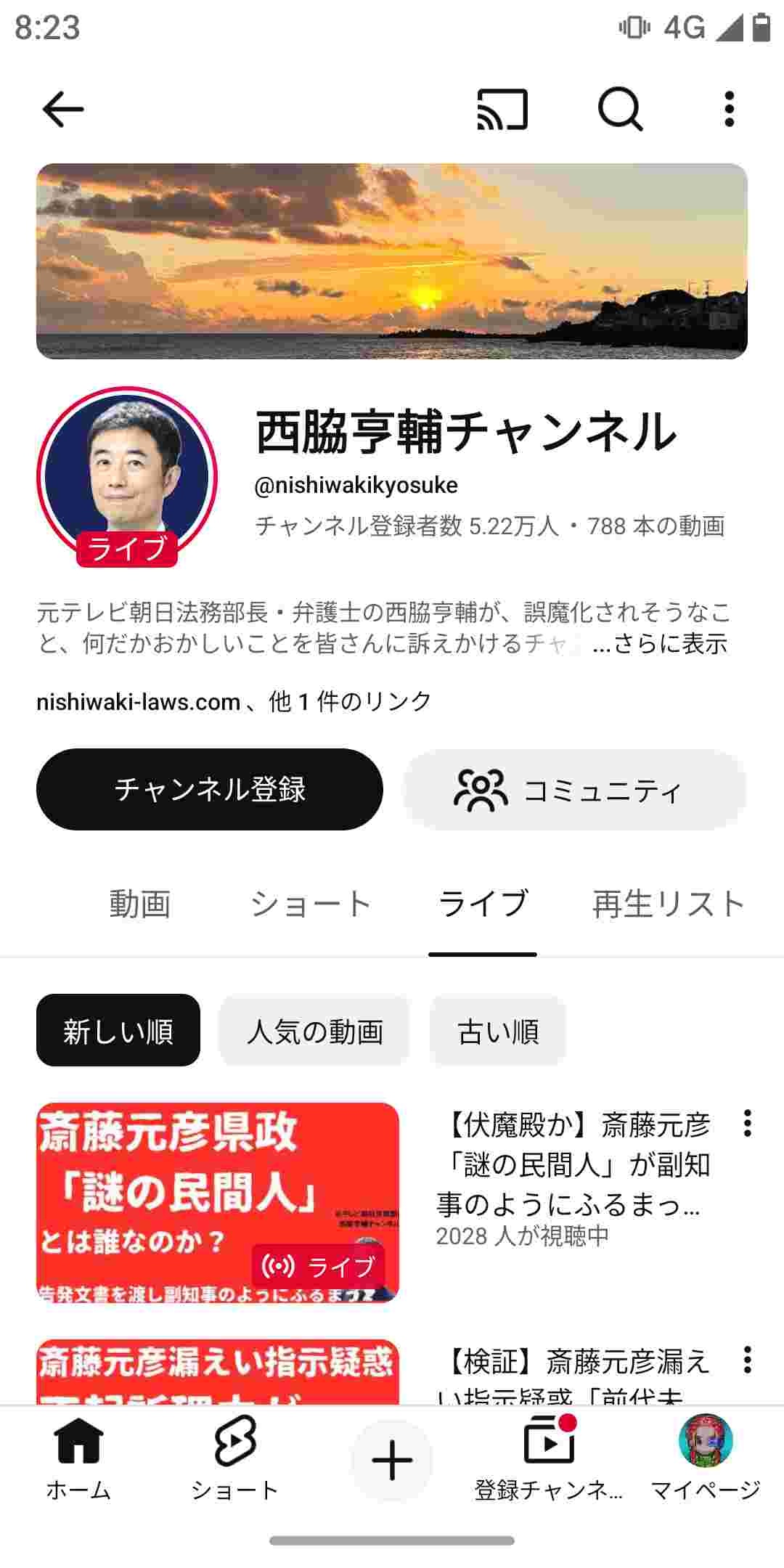Open the cast to device icon
The height and width of the screenshot is (1568, 784).
pos(502,110)
